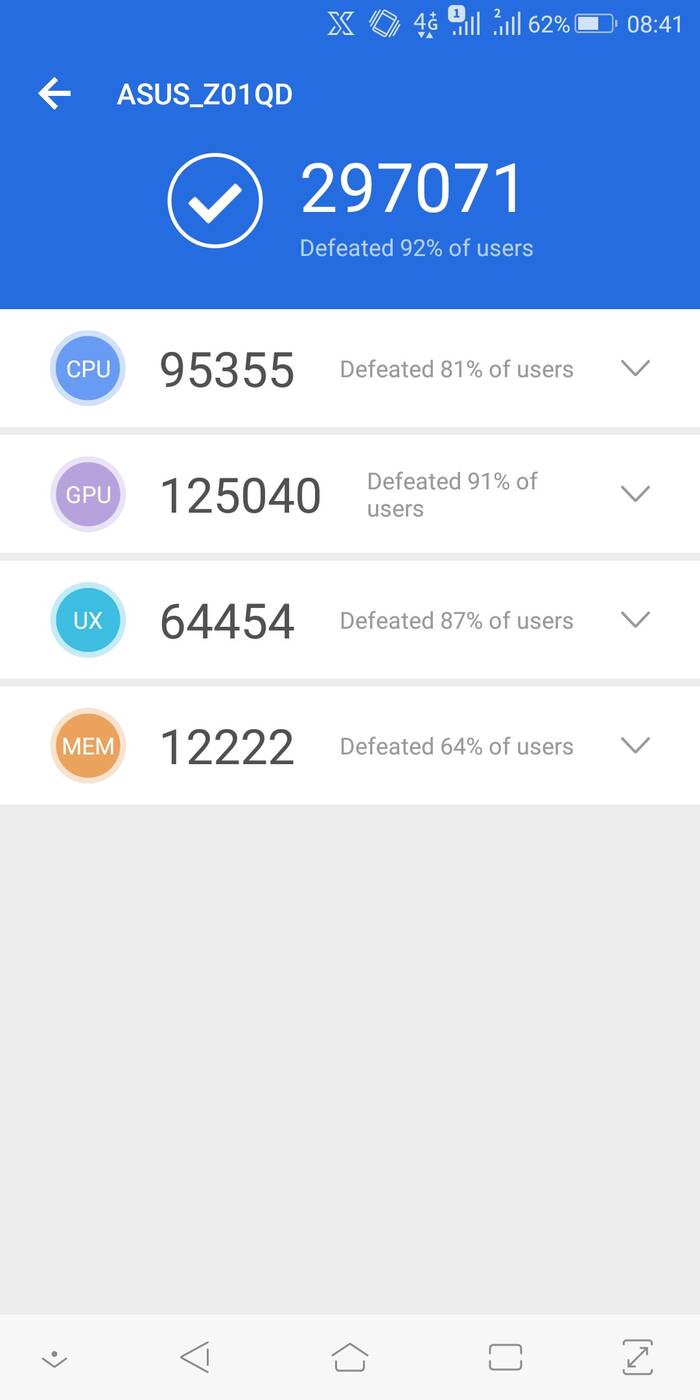700x1400 pixels.
Task: Expand the UX score row
Action: (x=635, y=620)
